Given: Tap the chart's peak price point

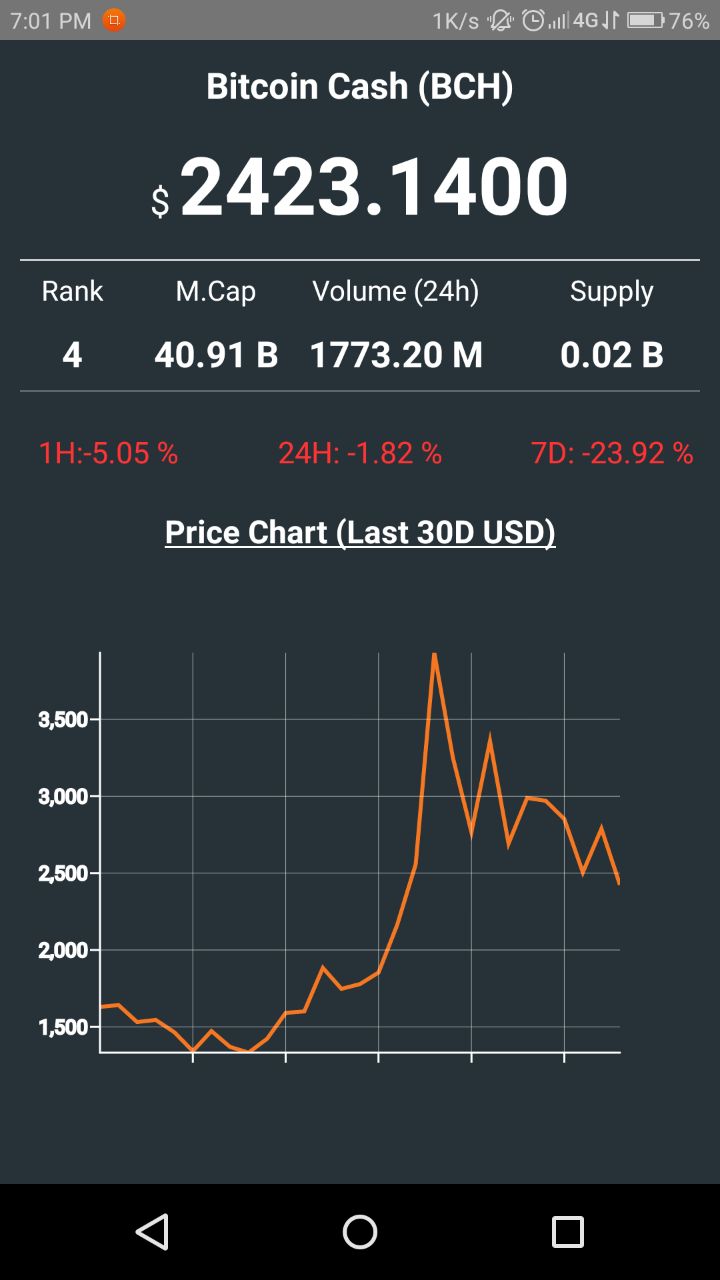Looking at the screenshot, I should (x=435, y=653).
